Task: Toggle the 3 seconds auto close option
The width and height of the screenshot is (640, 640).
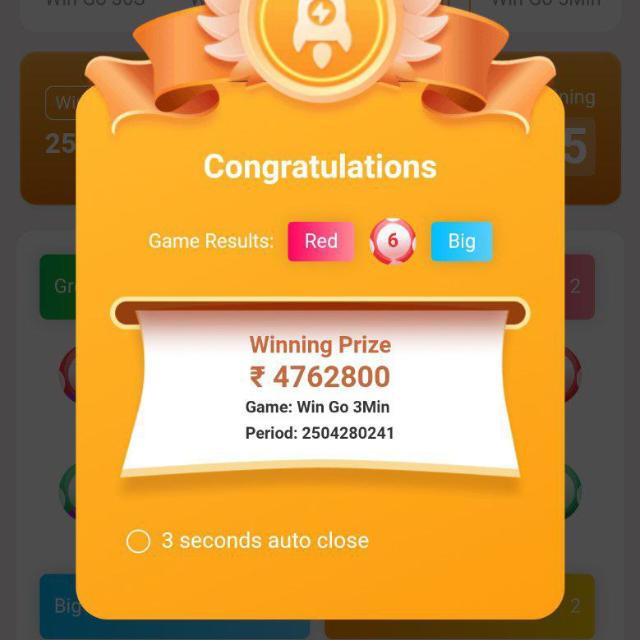Action: pyautogui.click(x=138, y=541)
